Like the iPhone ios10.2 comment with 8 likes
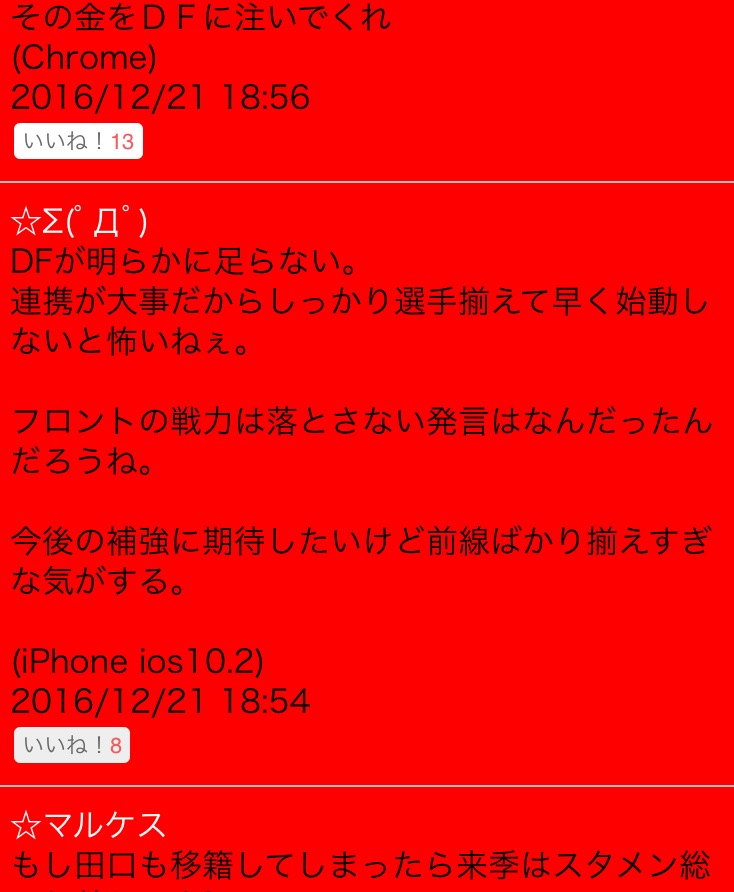The image size is (734, 892). 72,746
